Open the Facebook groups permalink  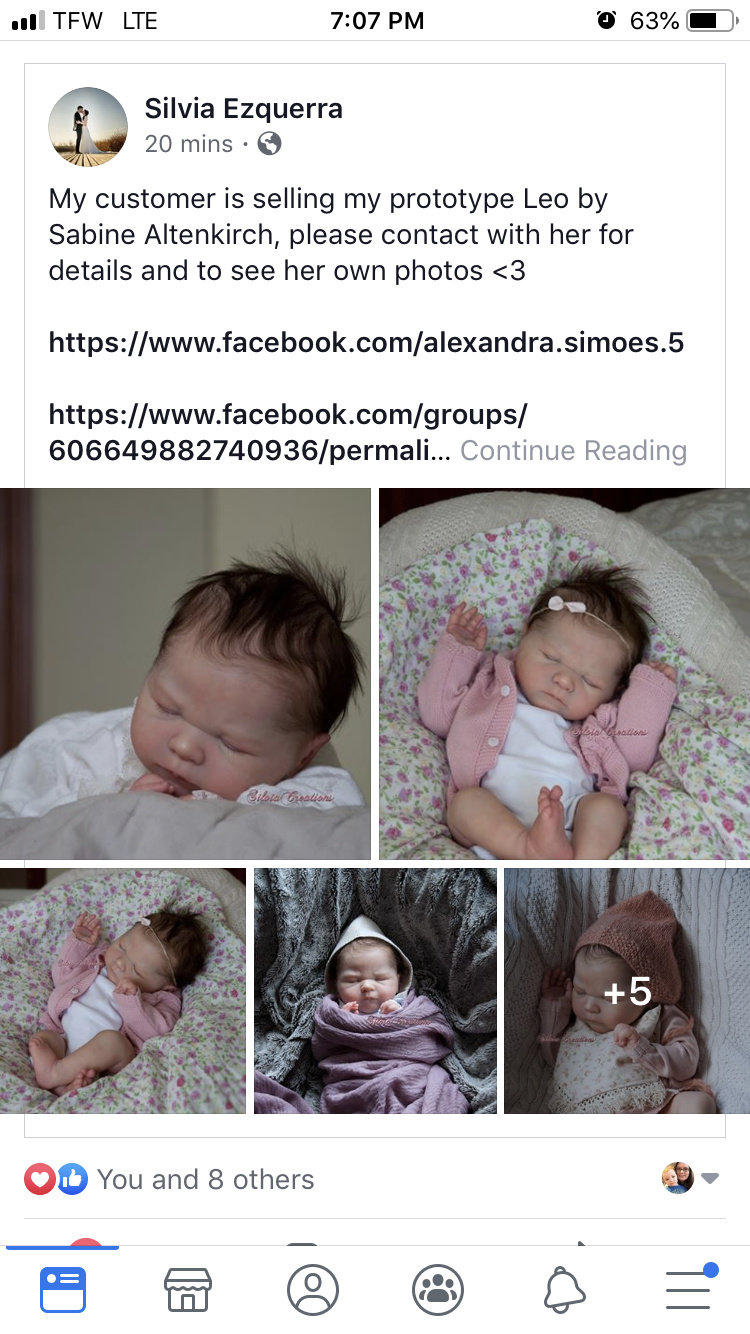click(250, 433)
